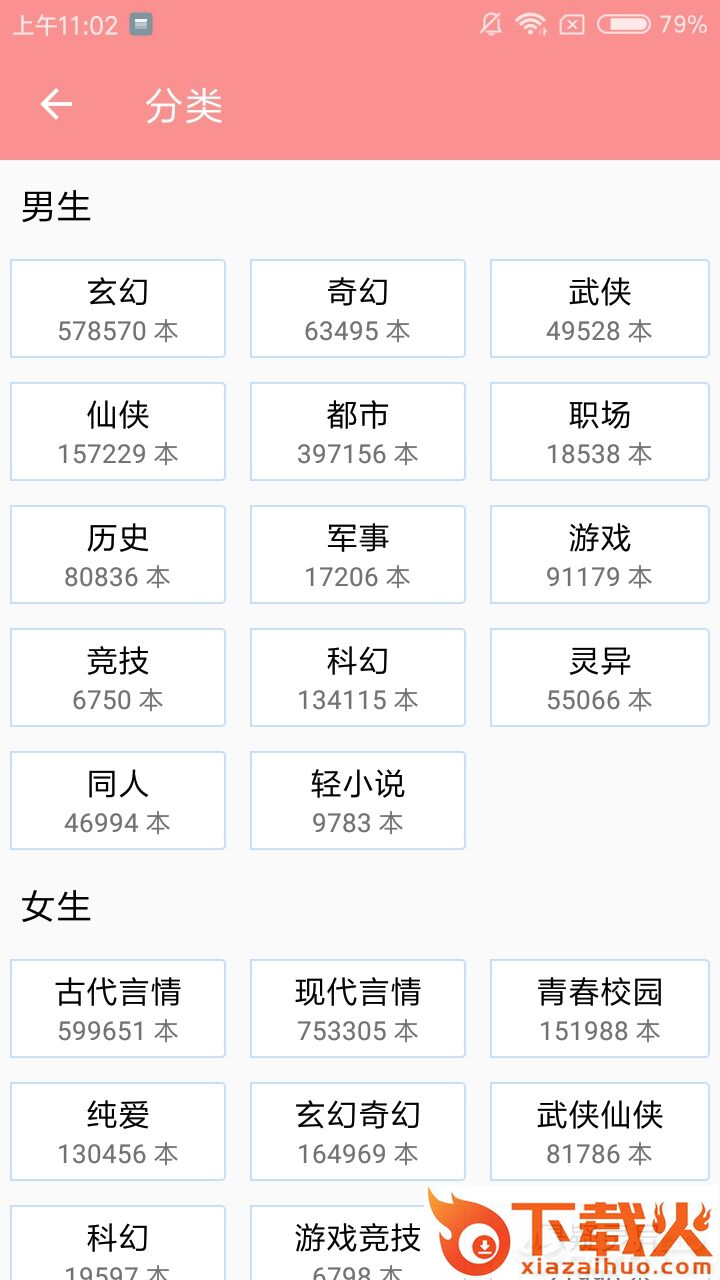Image resolution: width=720 pixels, height=1280 pixels.
Task: Browse the 竞技 category
Action: [x=118, y=678]
